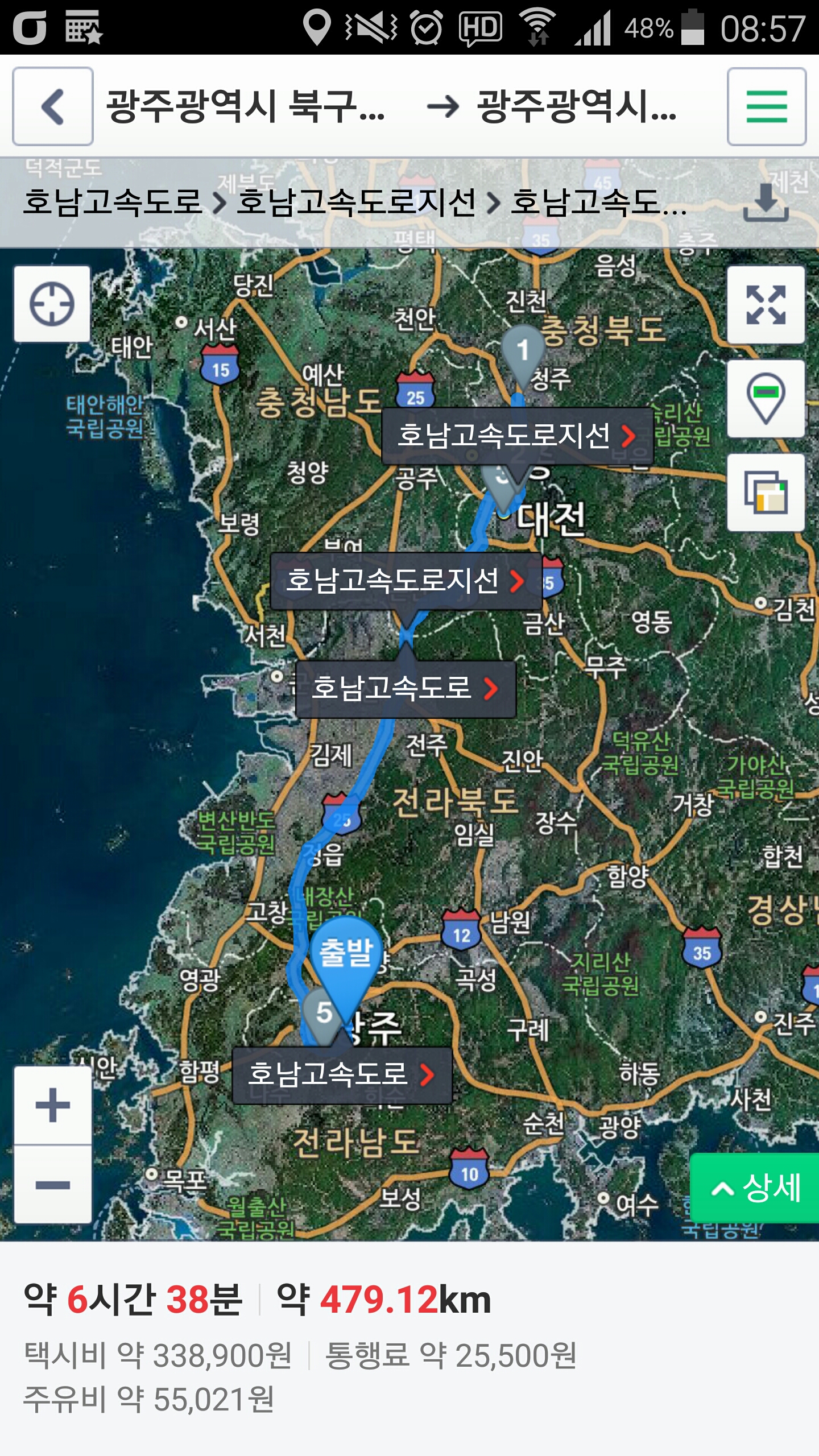Viewport: 819px width, 1456px height.
Task: Select waypoint marker 5 near 광주
Action: (x=324, y=1013)
